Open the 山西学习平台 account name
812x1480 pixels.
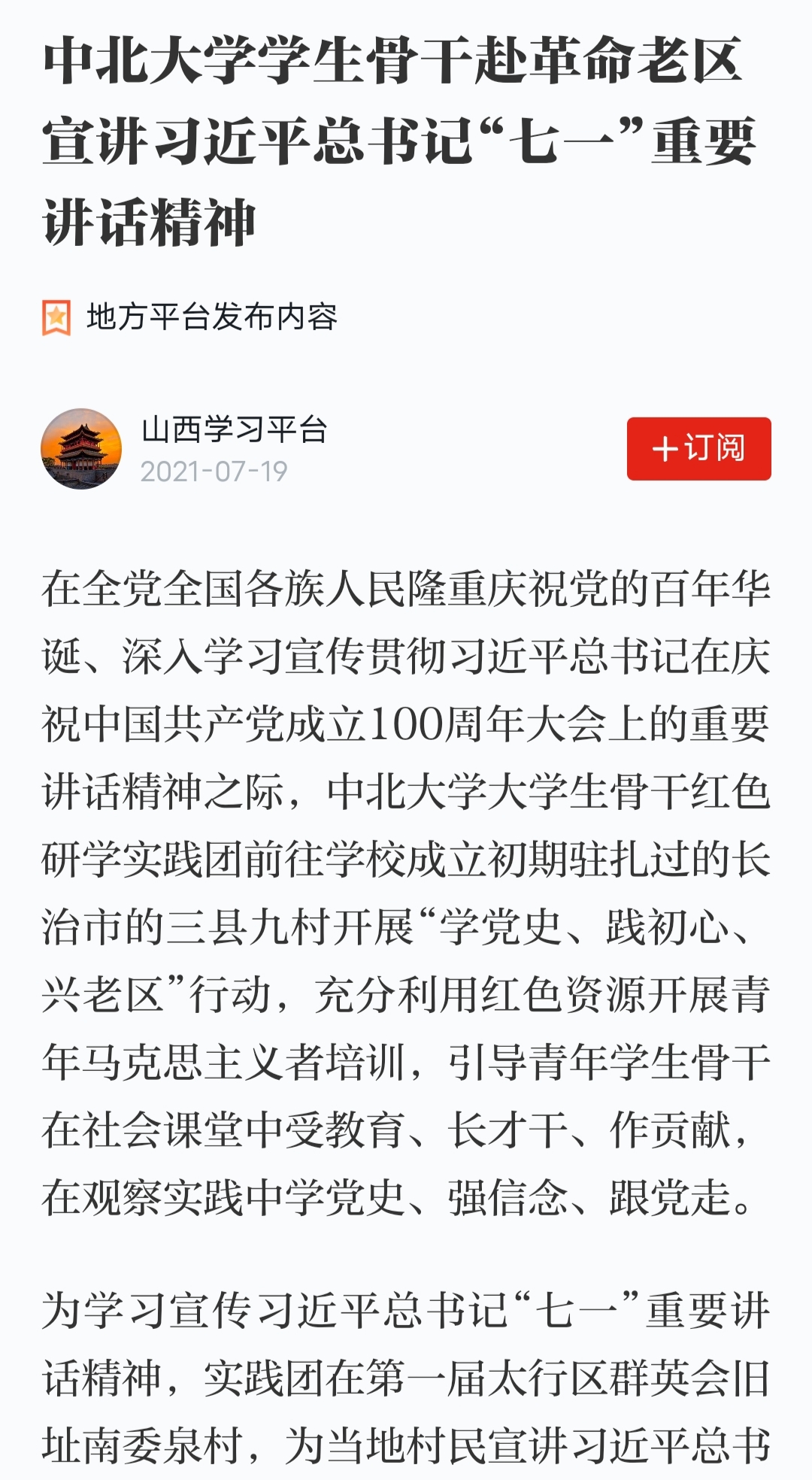pyautogui.click(x=235, y=429)
